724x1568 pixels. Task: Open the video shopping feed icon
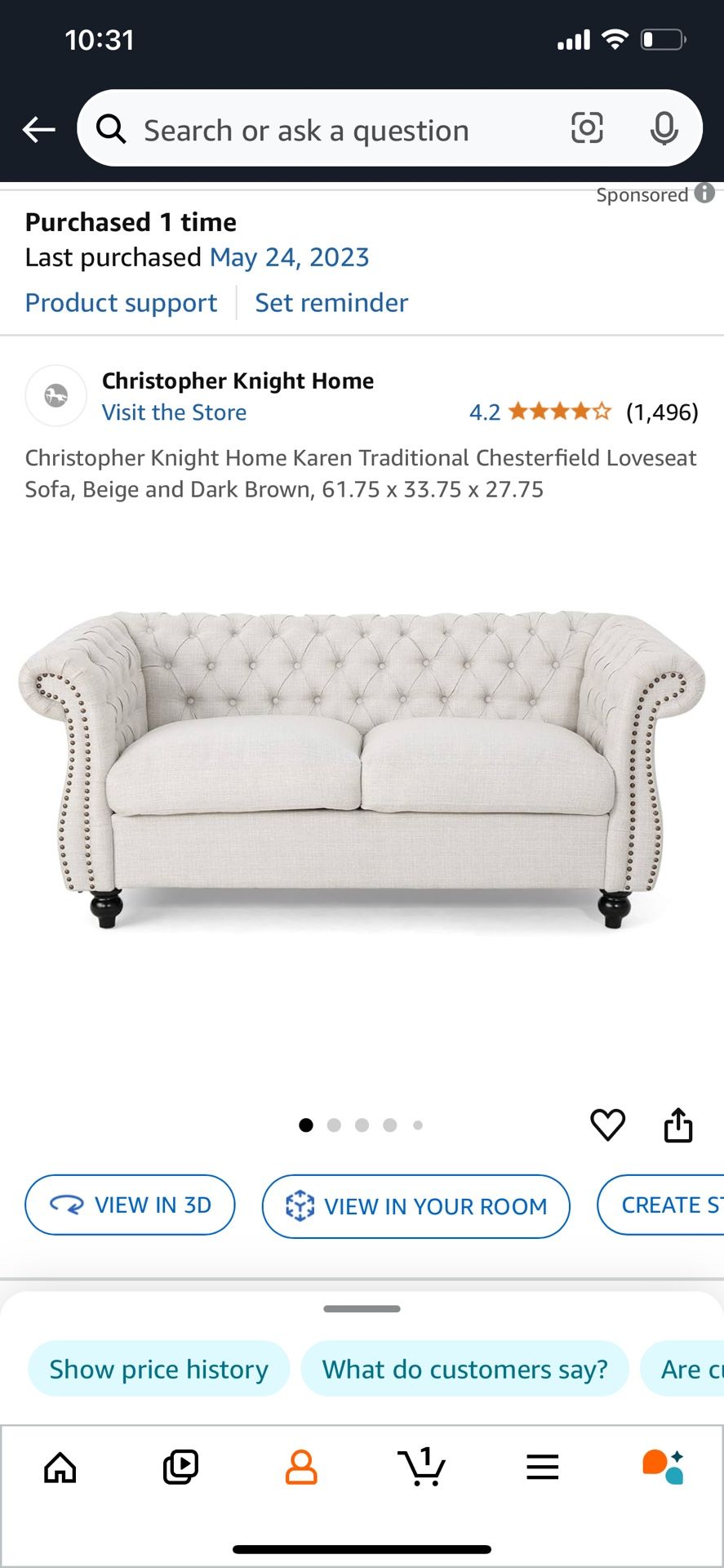click(x=180, y=1466)
